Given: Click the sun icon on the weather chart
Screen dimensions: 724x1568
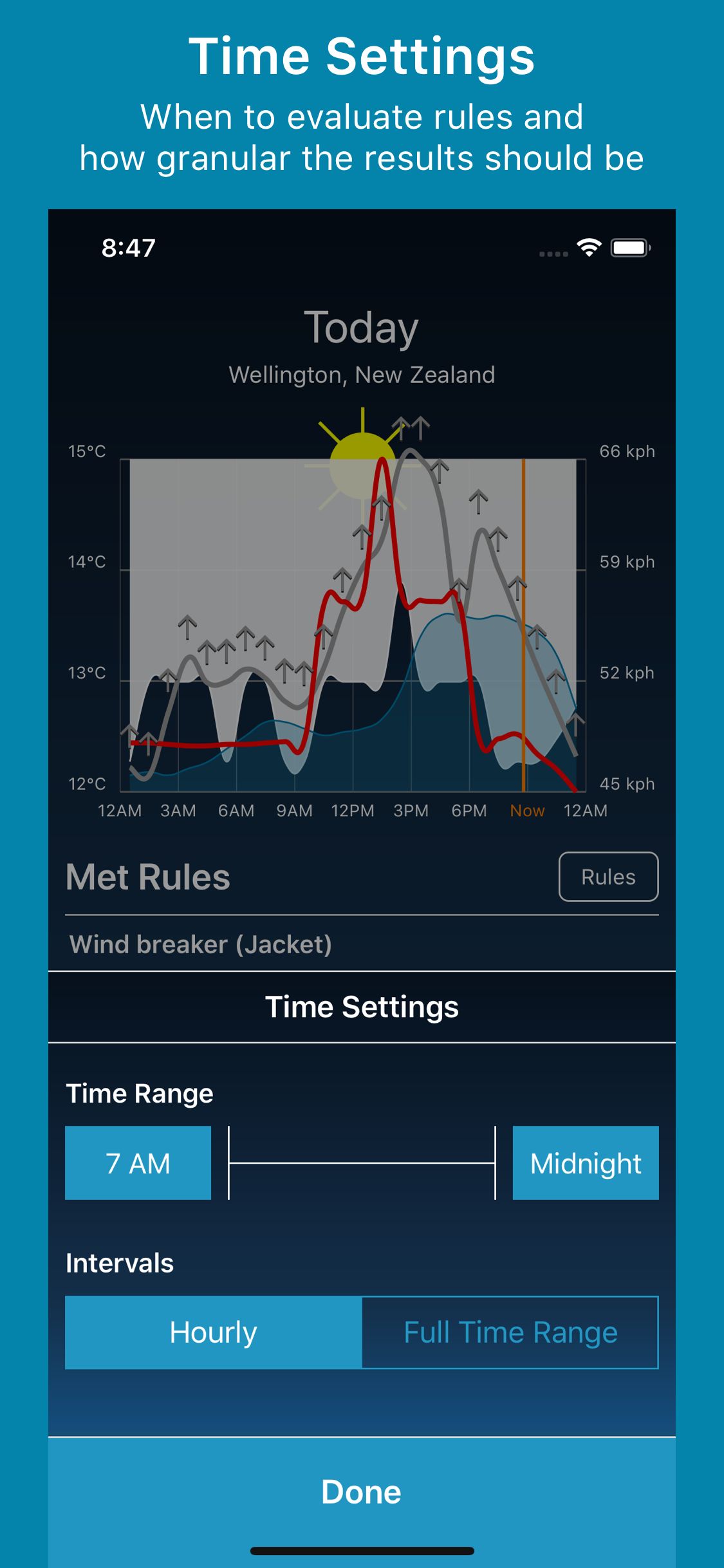Looking at the screenshot, I should point(362,463).
